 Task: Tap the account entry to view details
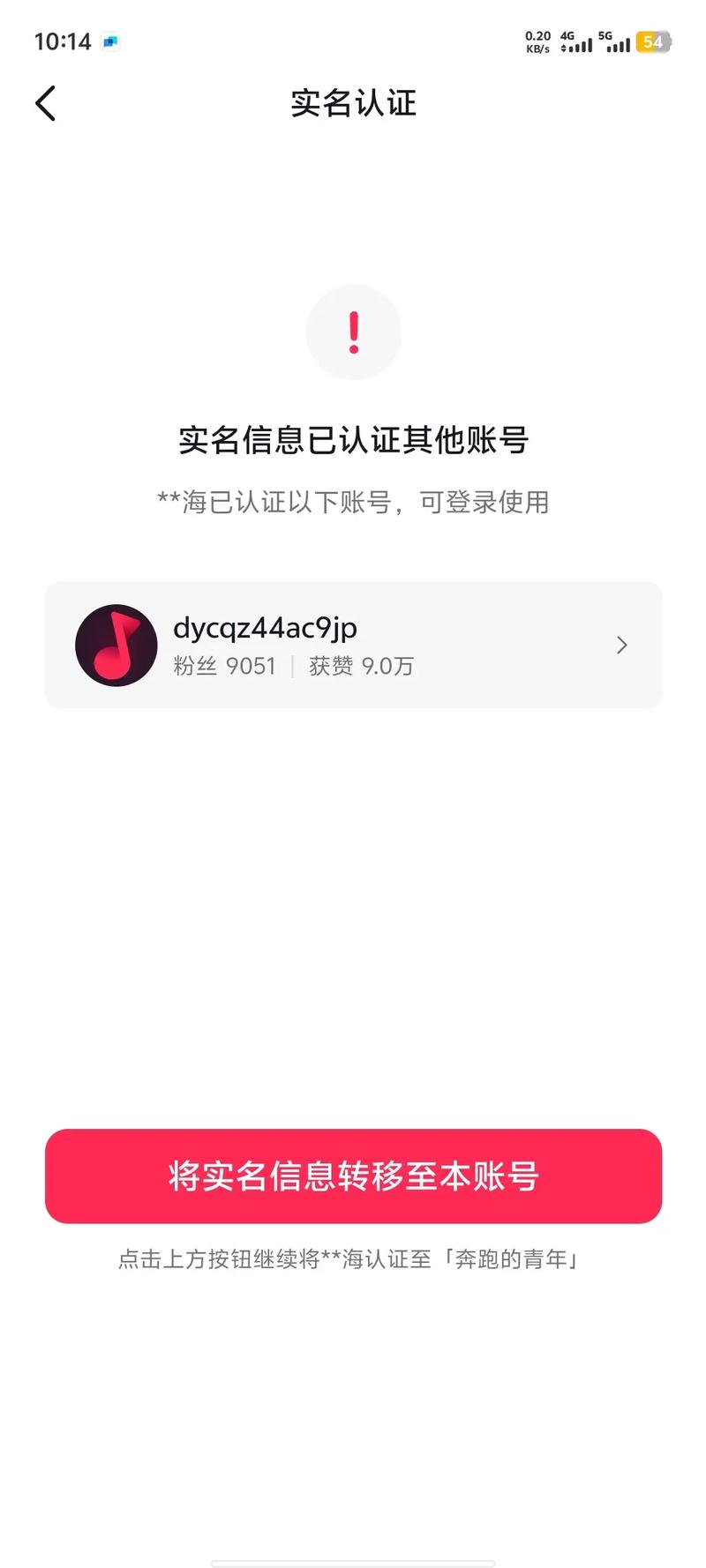353,645
